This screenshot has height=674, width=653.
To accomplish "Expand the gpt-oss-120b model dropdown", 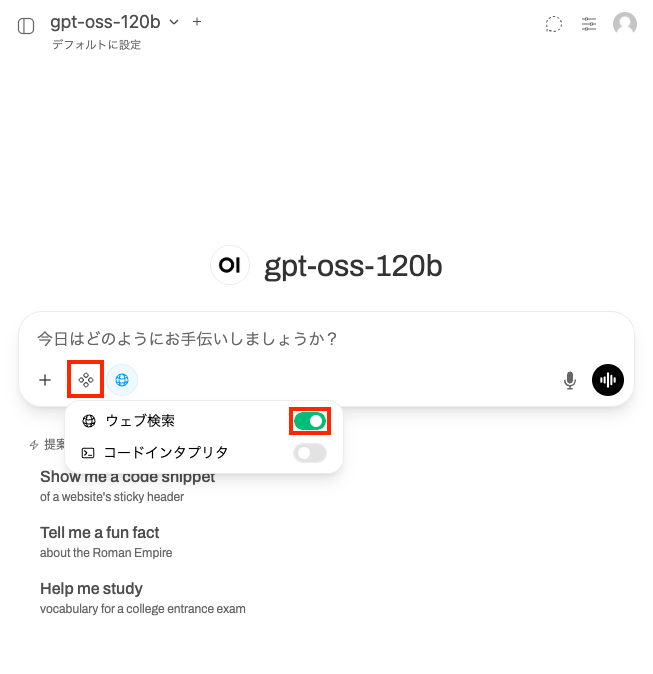I will click(174, 21).
